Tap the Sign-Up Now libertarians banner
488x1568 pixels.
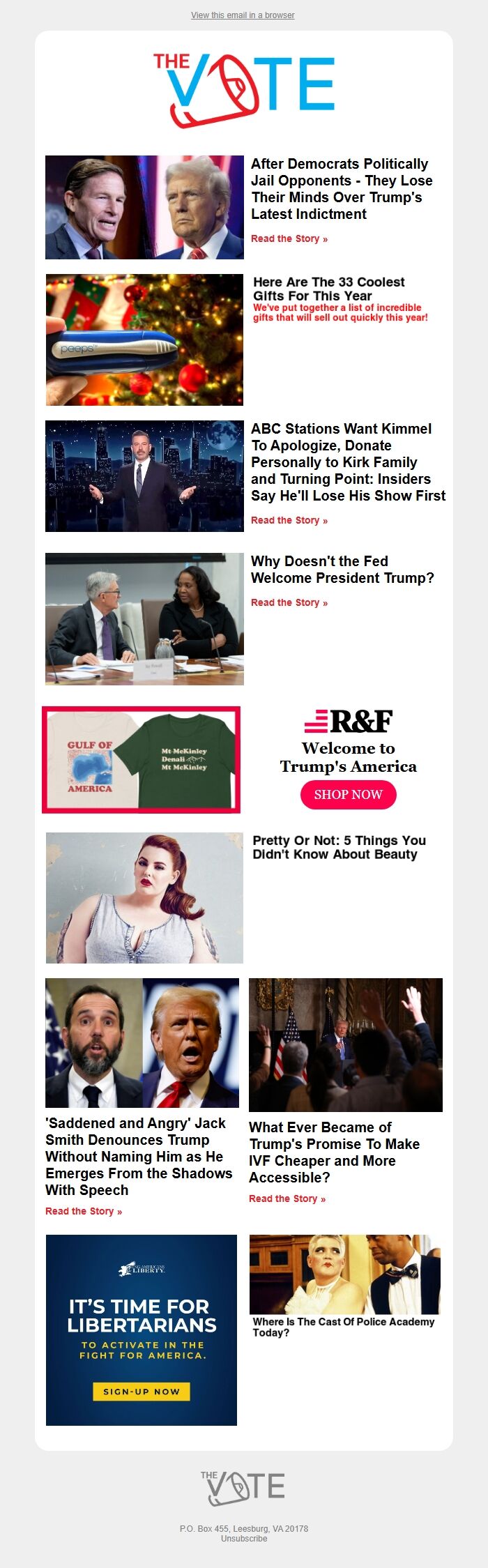(x=142, y=1391)
